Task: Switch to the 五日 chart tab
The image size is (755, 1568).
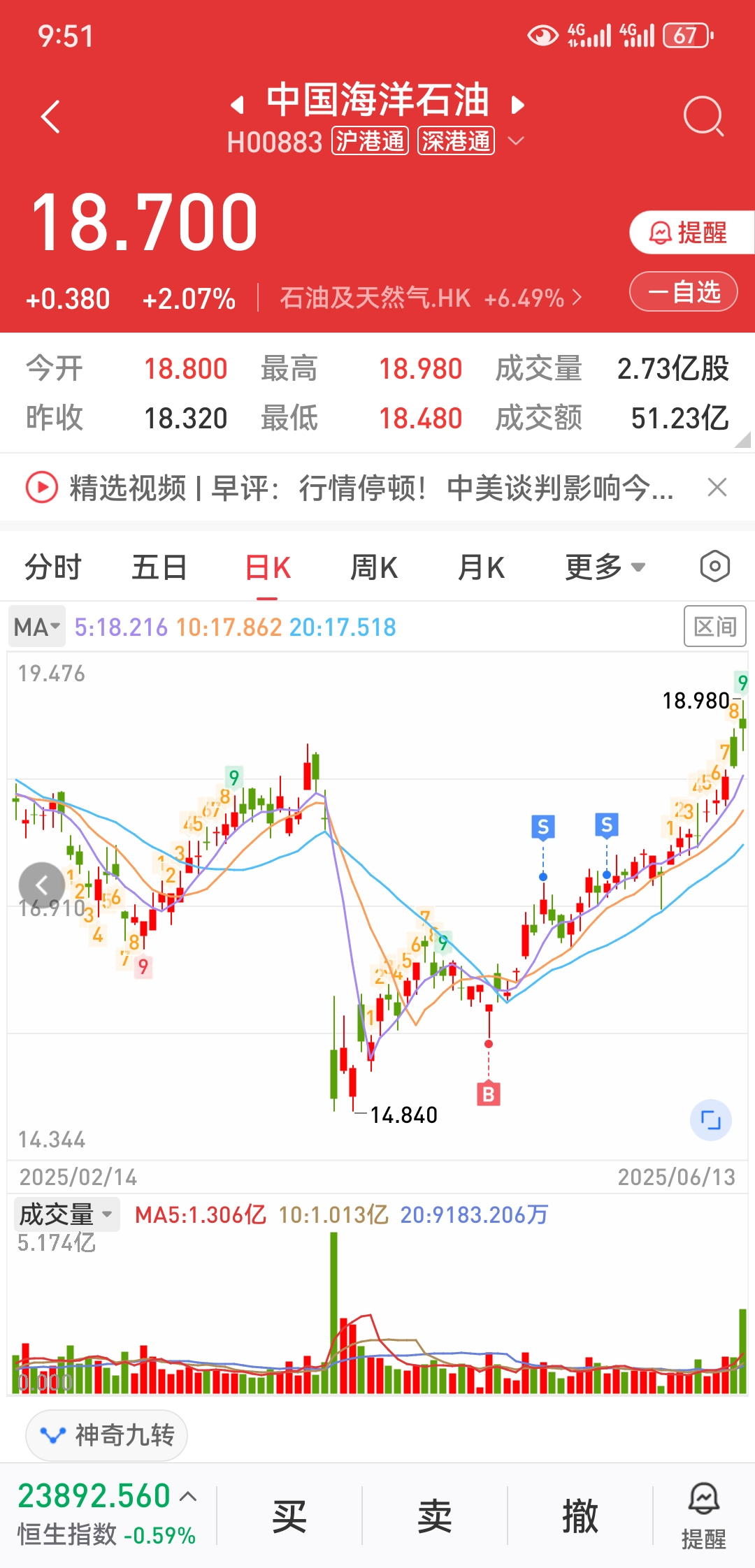Action: (x=159, y=567)
